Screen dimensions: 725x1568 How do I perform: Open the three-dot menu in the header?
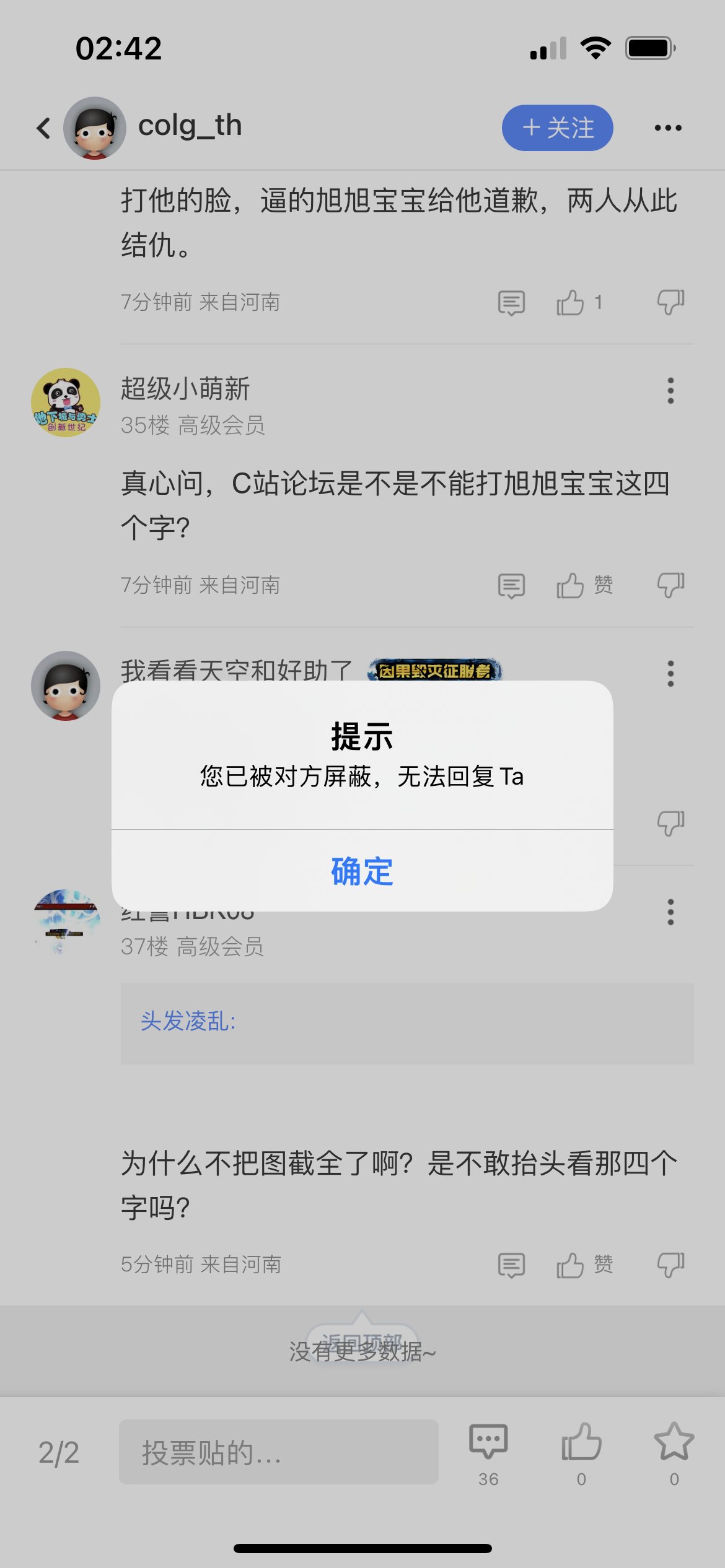[668, 128]
